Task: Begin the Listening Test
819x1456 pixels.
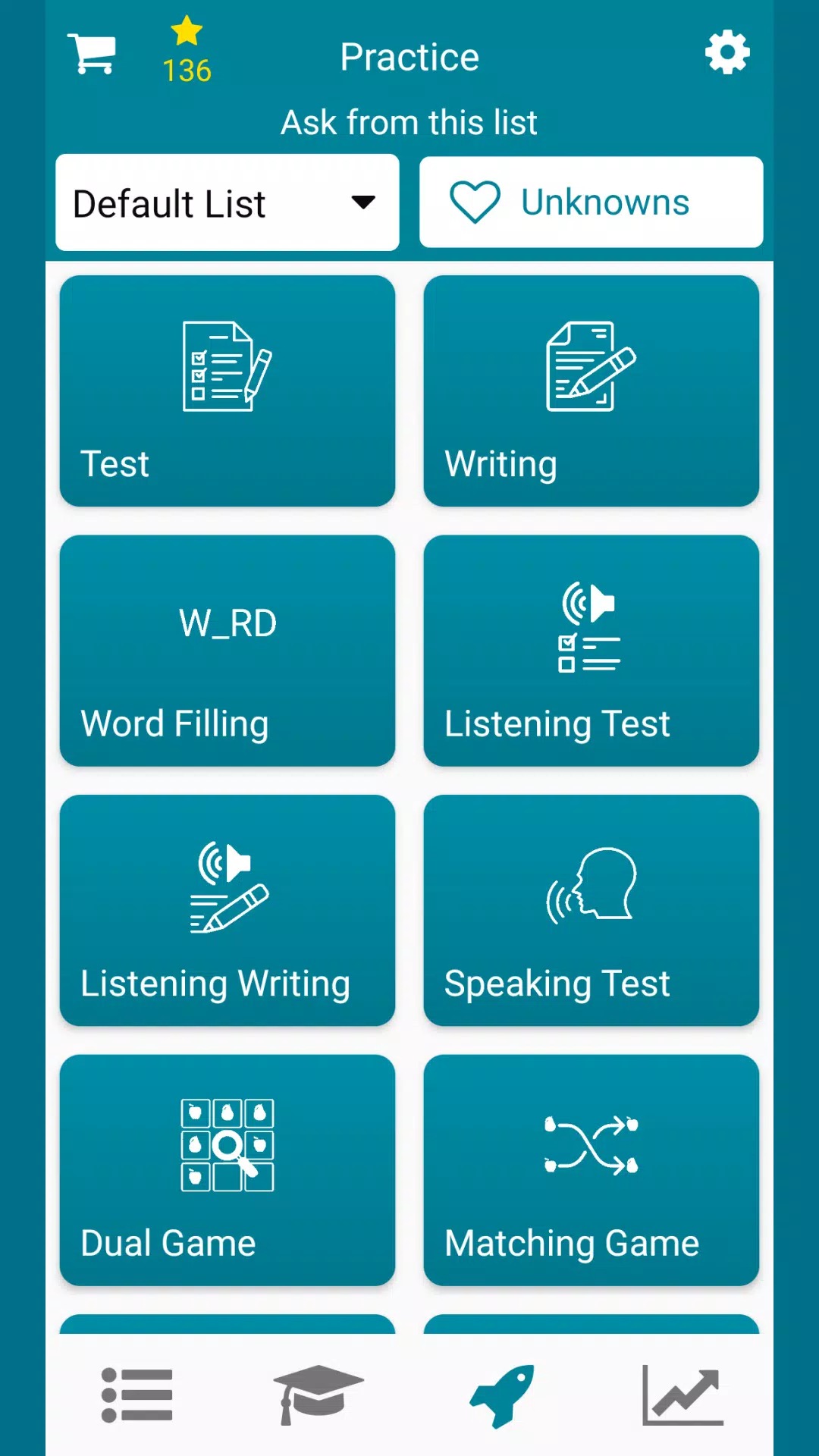Action: point(591,651)
